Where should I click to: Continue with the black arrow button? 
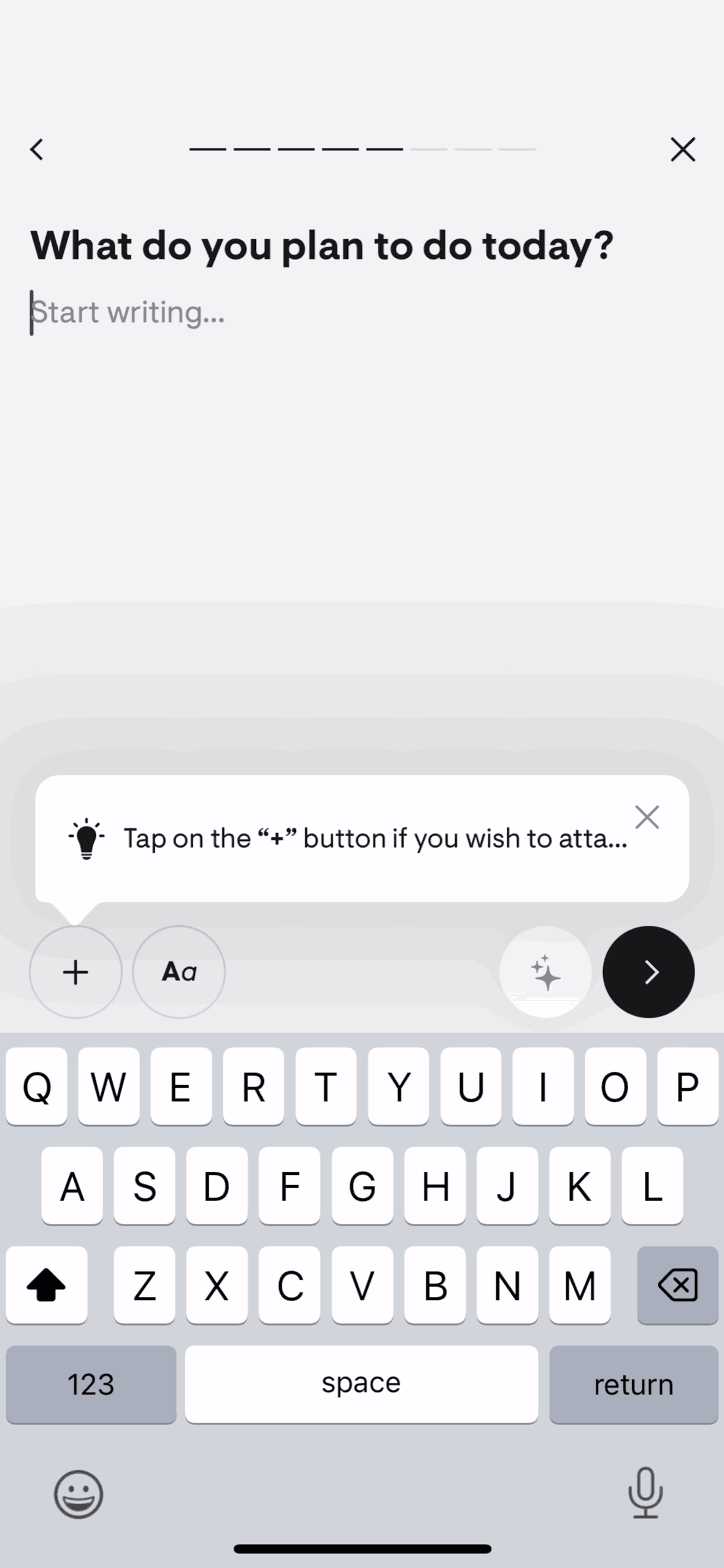tap(649, 972)
